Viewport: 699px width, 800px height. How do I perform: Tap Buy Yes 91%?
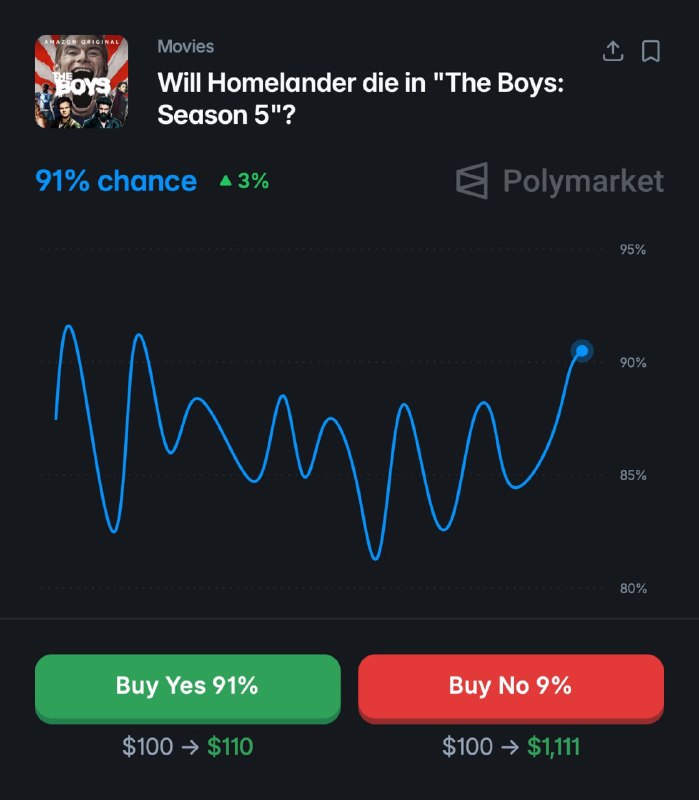187,686
